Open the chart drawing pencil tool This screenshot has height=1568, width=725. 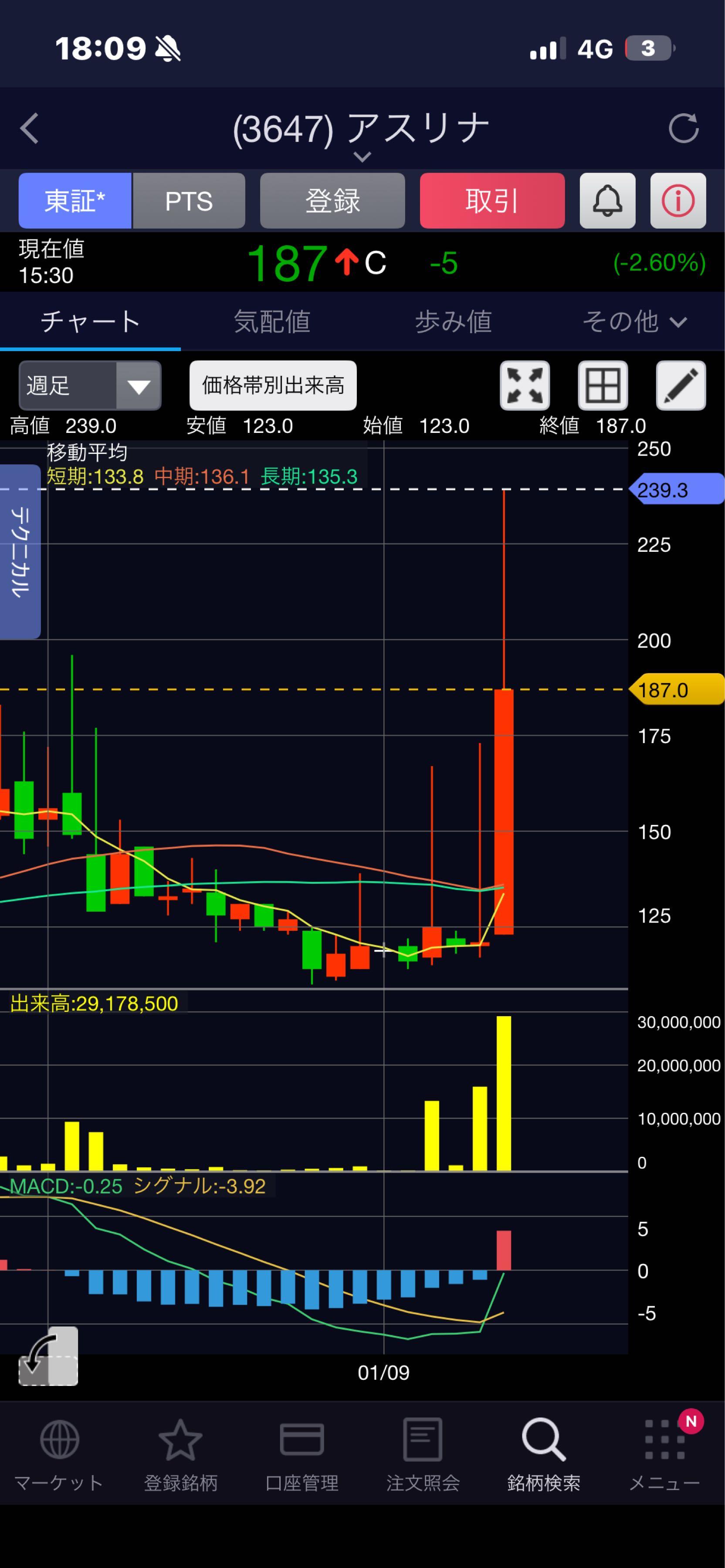[x=680, y=385]
